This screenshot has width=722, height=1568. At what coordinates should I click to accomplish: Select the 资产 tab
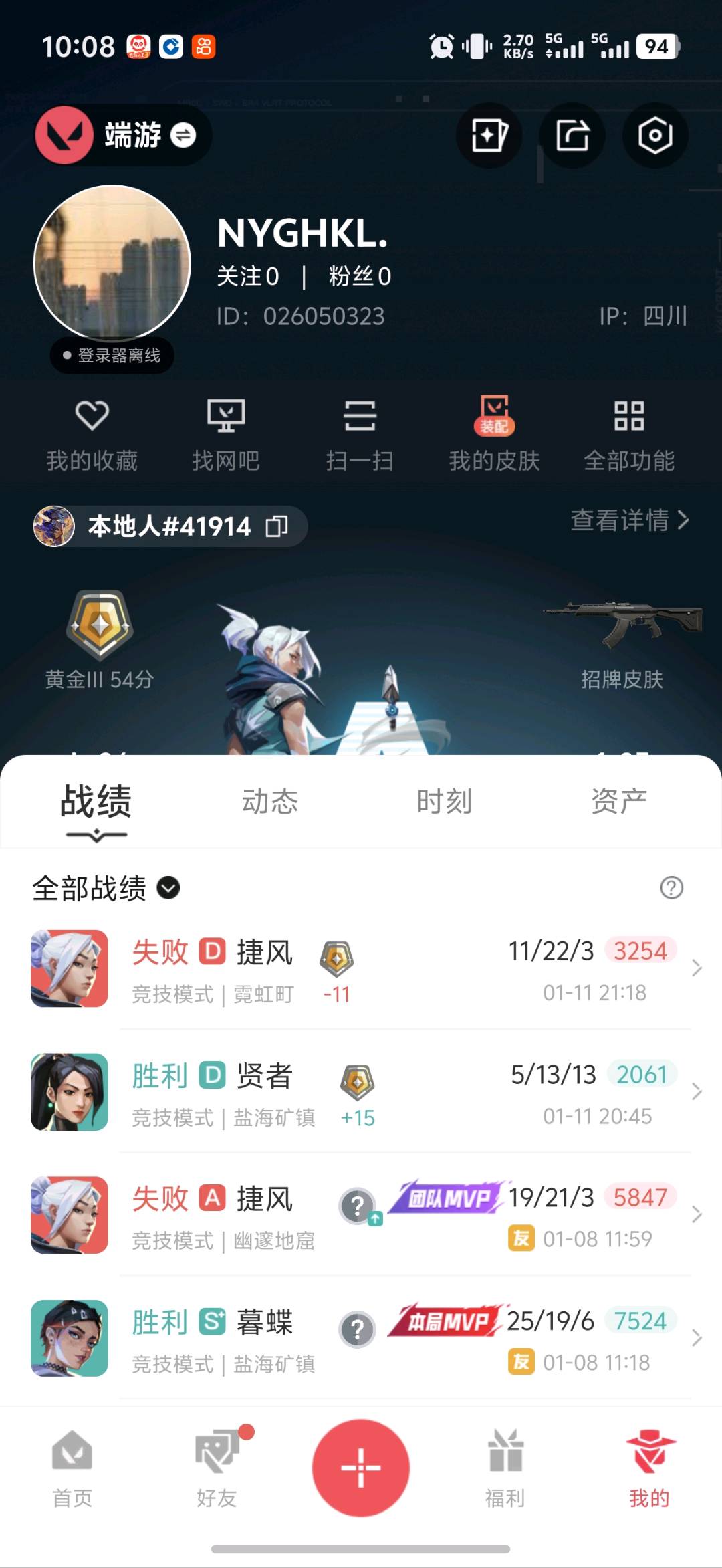click(619, 801)
